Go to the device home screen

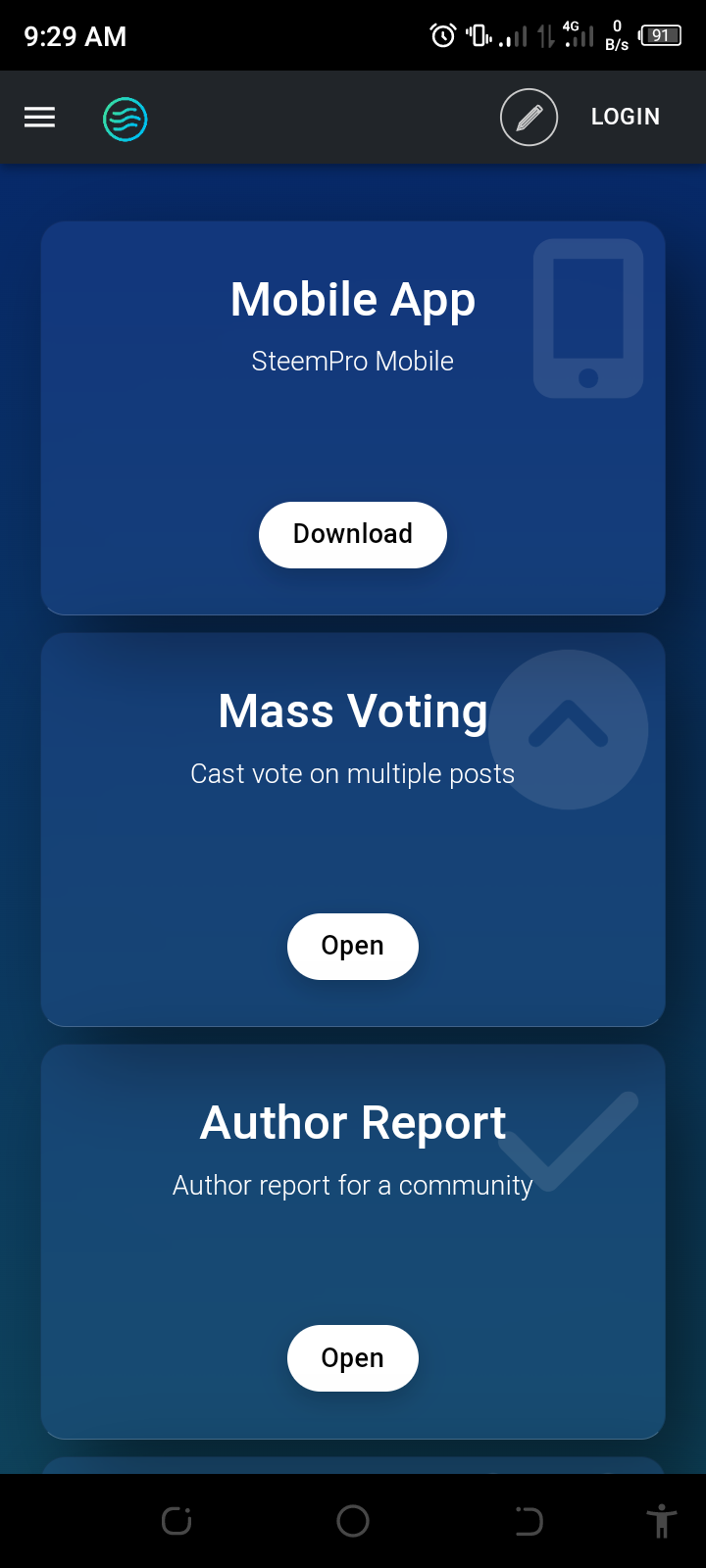(352, 1521)
